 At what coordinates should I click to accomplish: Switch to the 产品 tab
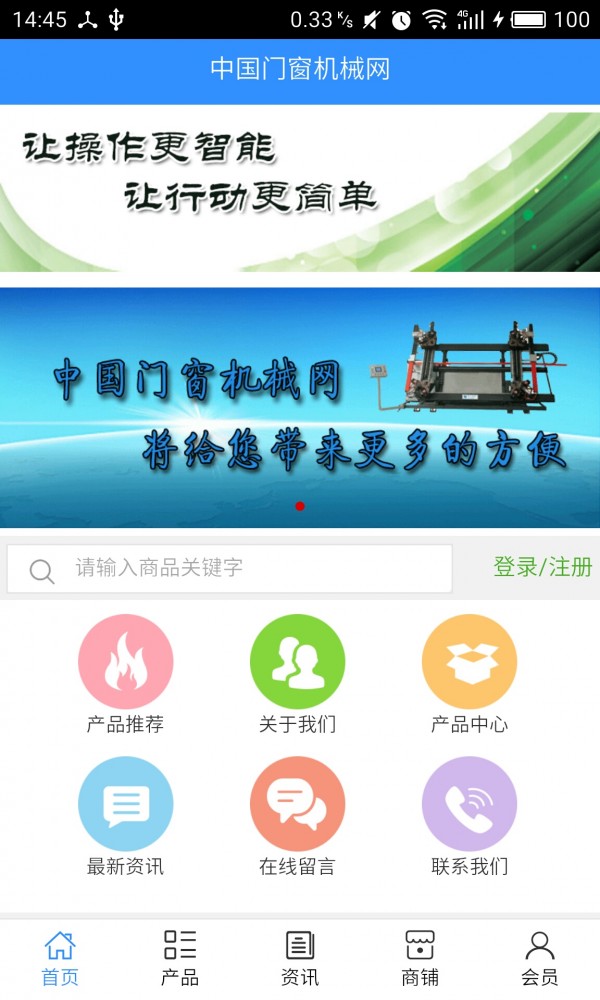(x=180, y=958)
